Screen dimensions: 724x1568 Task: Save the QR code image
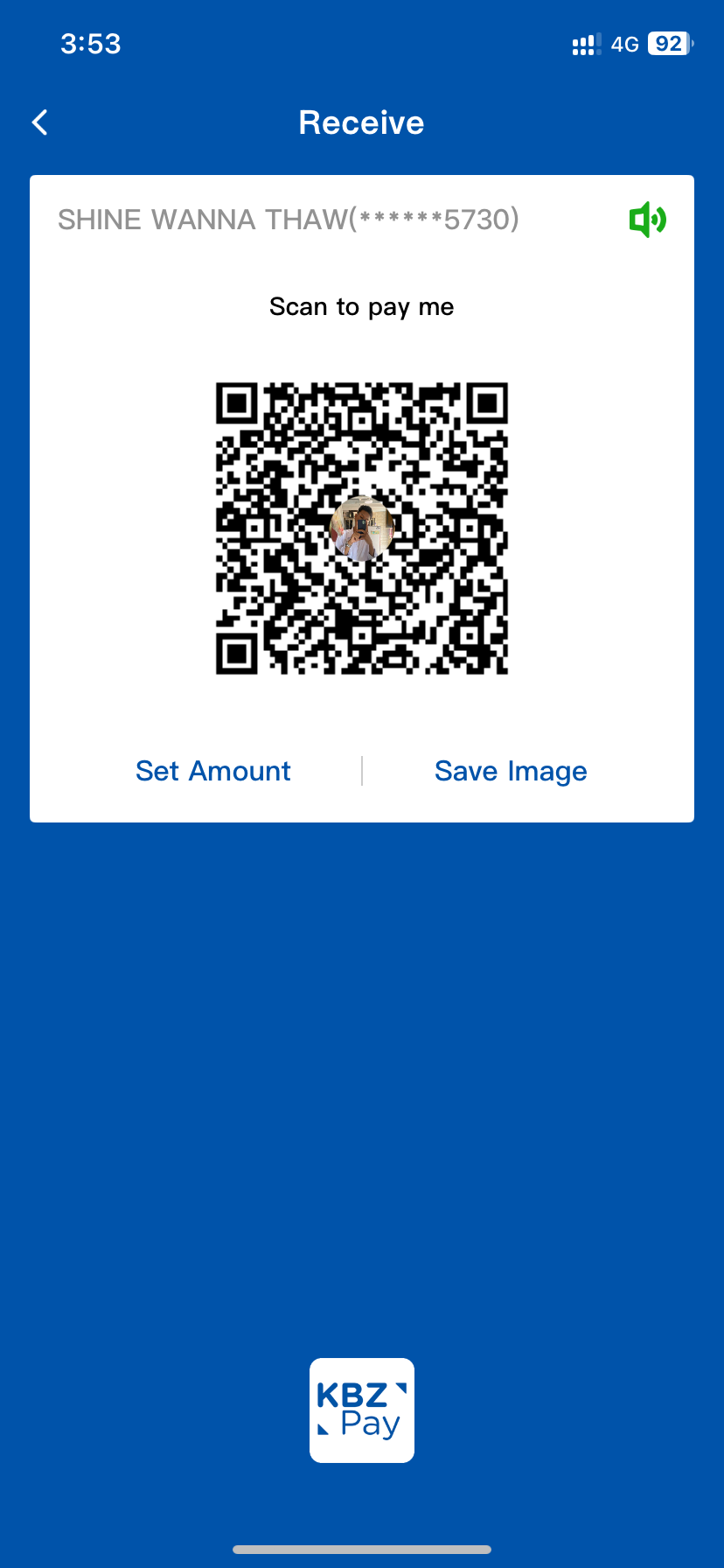pos(511,771)
